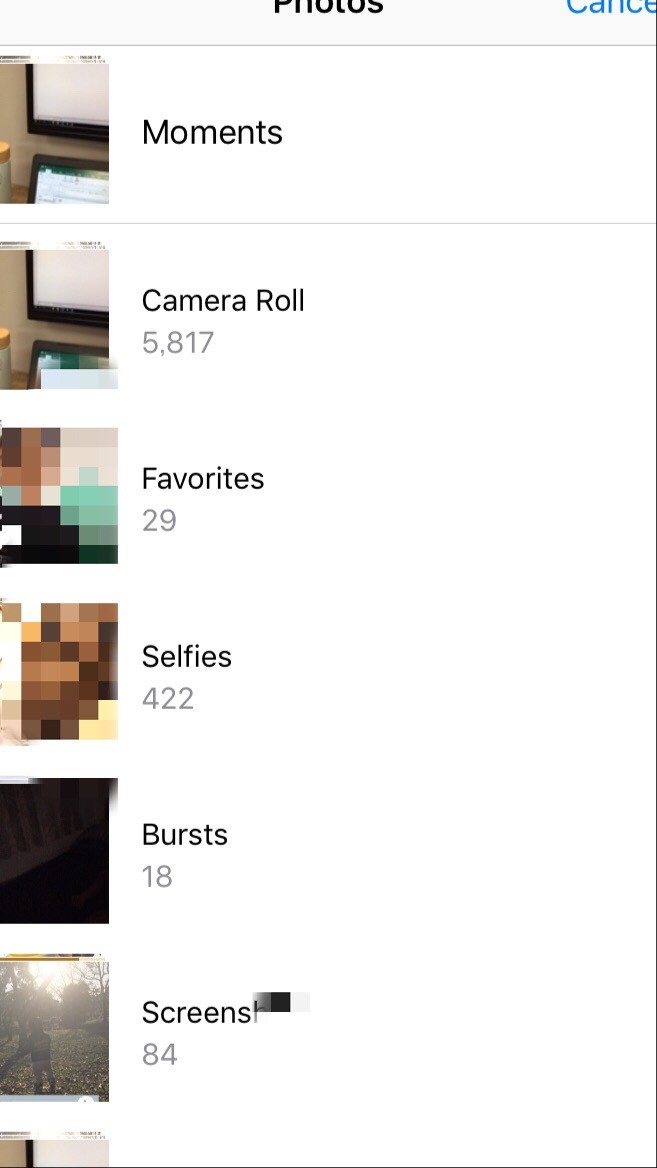Open the Selfies album
This screenshot has height=1168, width=657.
pos(186,676)
